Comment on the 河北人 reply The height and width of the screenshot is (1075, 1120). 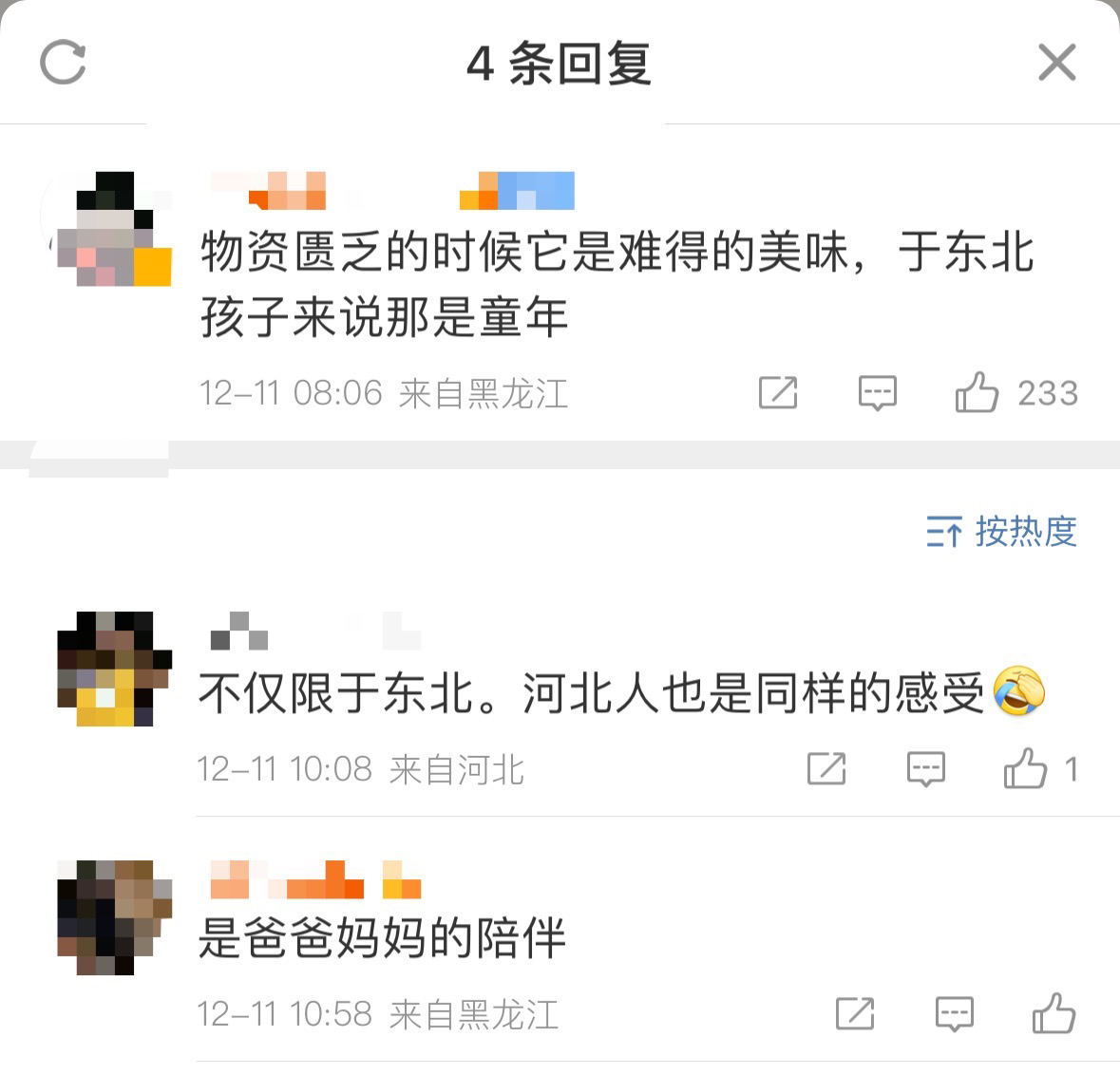(925, 768)
